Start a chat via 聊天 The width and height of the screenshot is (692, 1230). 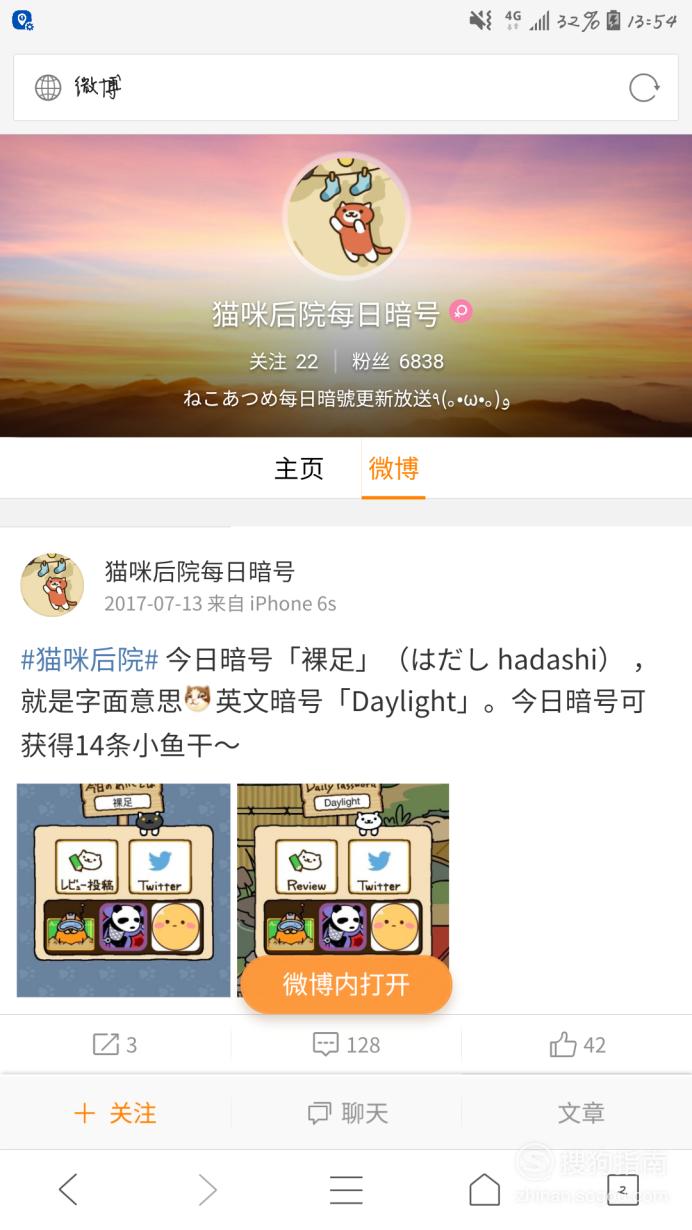point(347,1113)
